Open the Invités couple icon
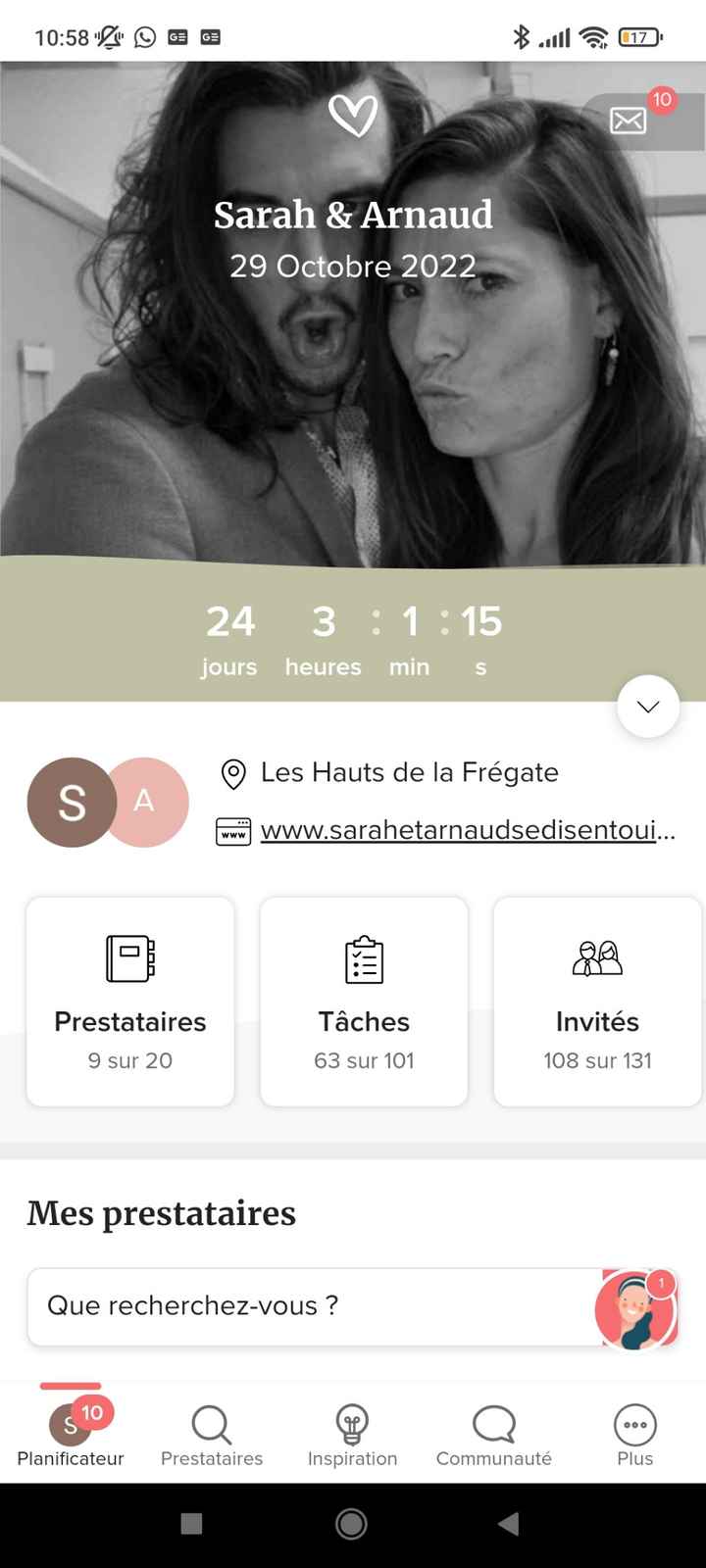706x1568 pixels. 597,959
